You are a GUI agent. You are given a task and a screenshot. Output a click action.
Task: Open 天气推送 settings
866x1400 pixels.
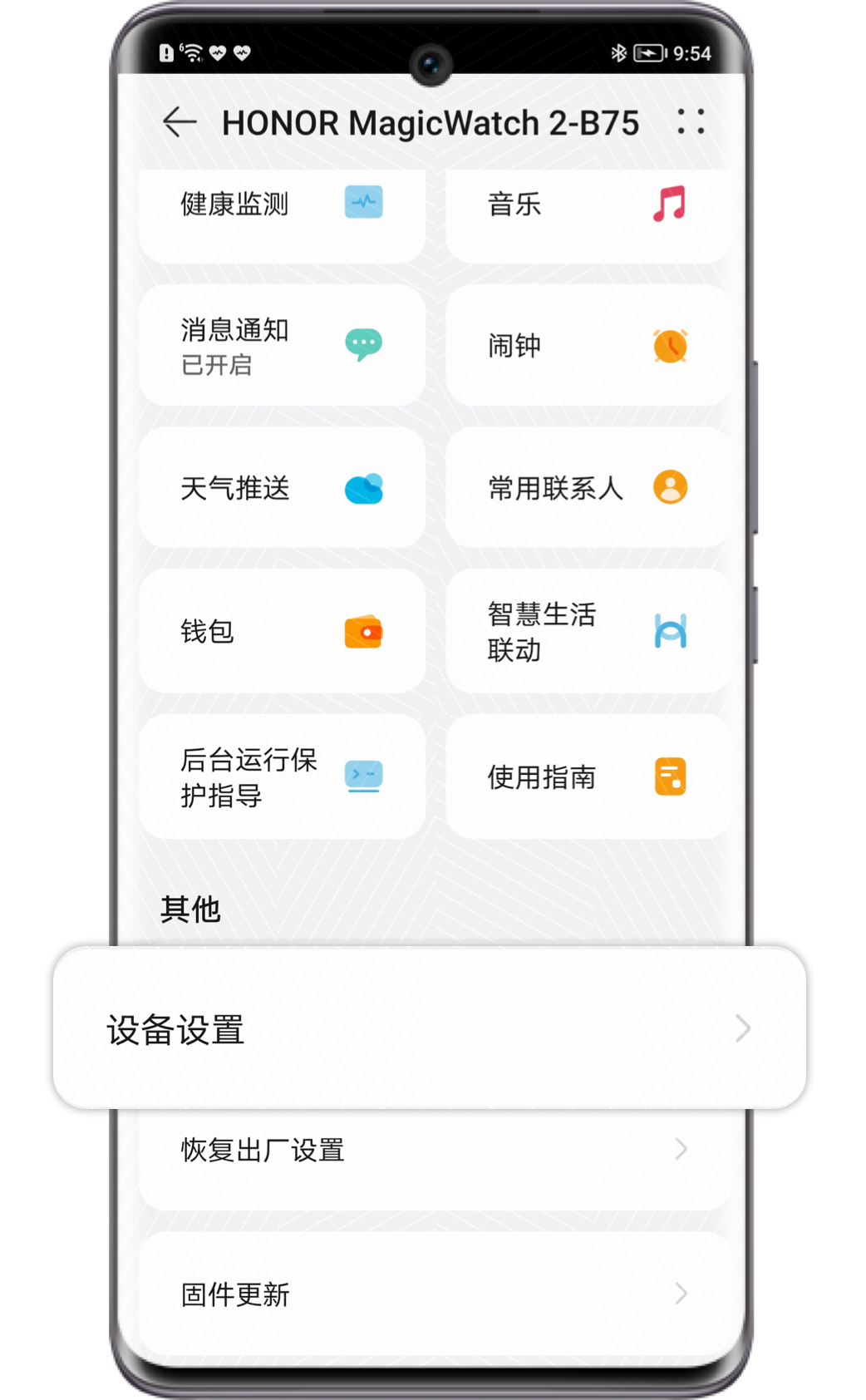[282, 488]
